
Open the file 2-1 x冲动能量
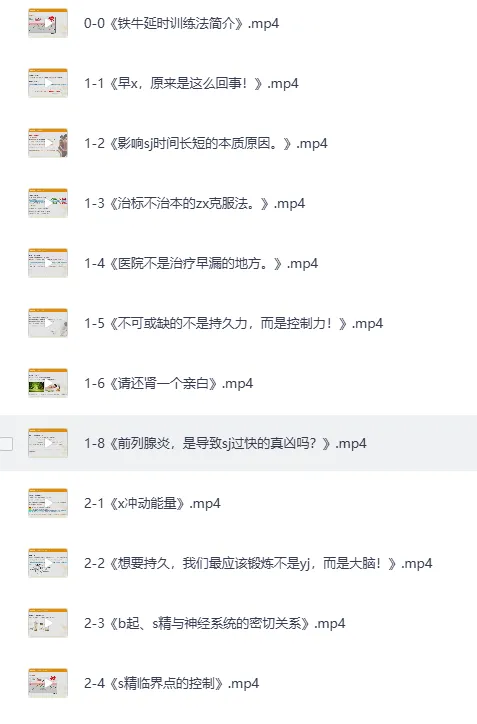point(152,503)
